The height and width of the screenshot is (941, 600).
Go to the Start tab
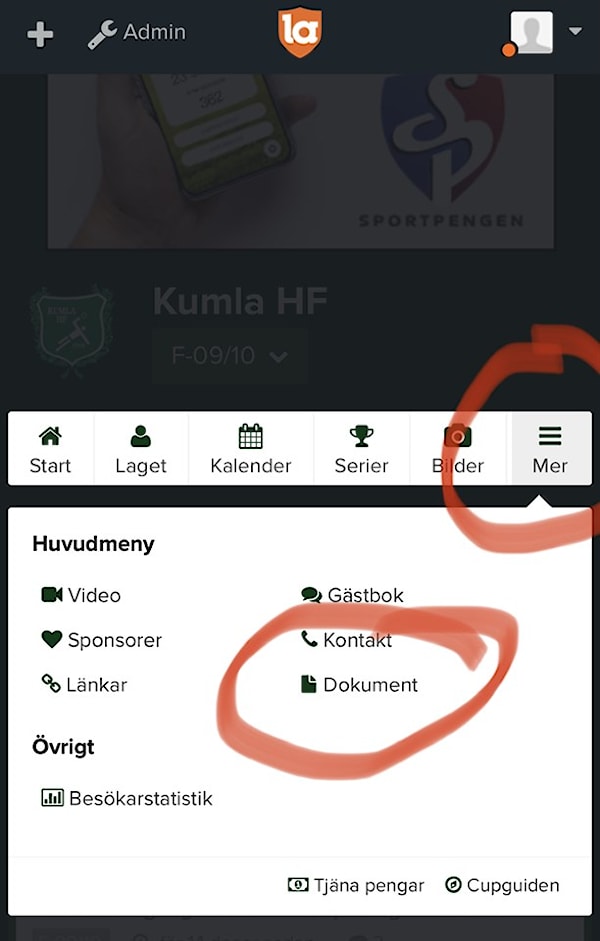50,450
